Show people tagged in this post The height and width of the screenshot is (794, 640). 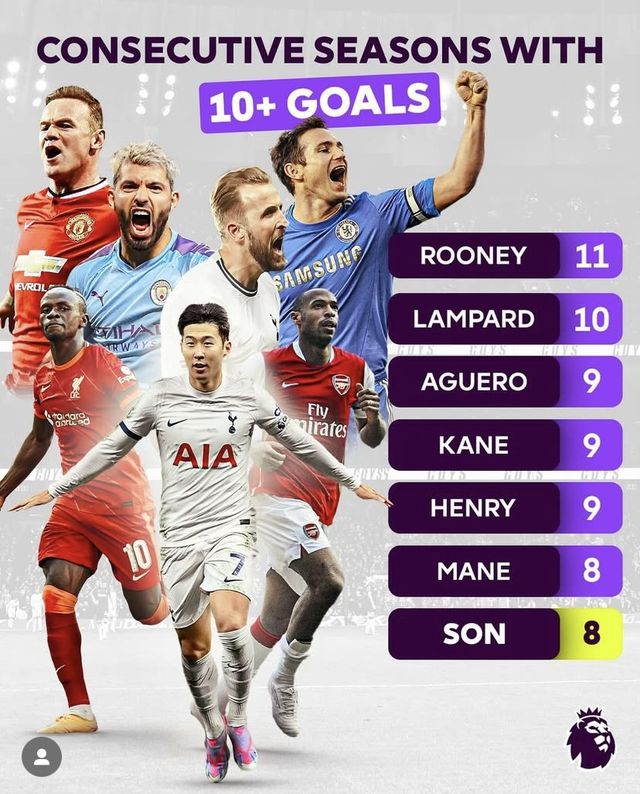[x=41, y=756]
